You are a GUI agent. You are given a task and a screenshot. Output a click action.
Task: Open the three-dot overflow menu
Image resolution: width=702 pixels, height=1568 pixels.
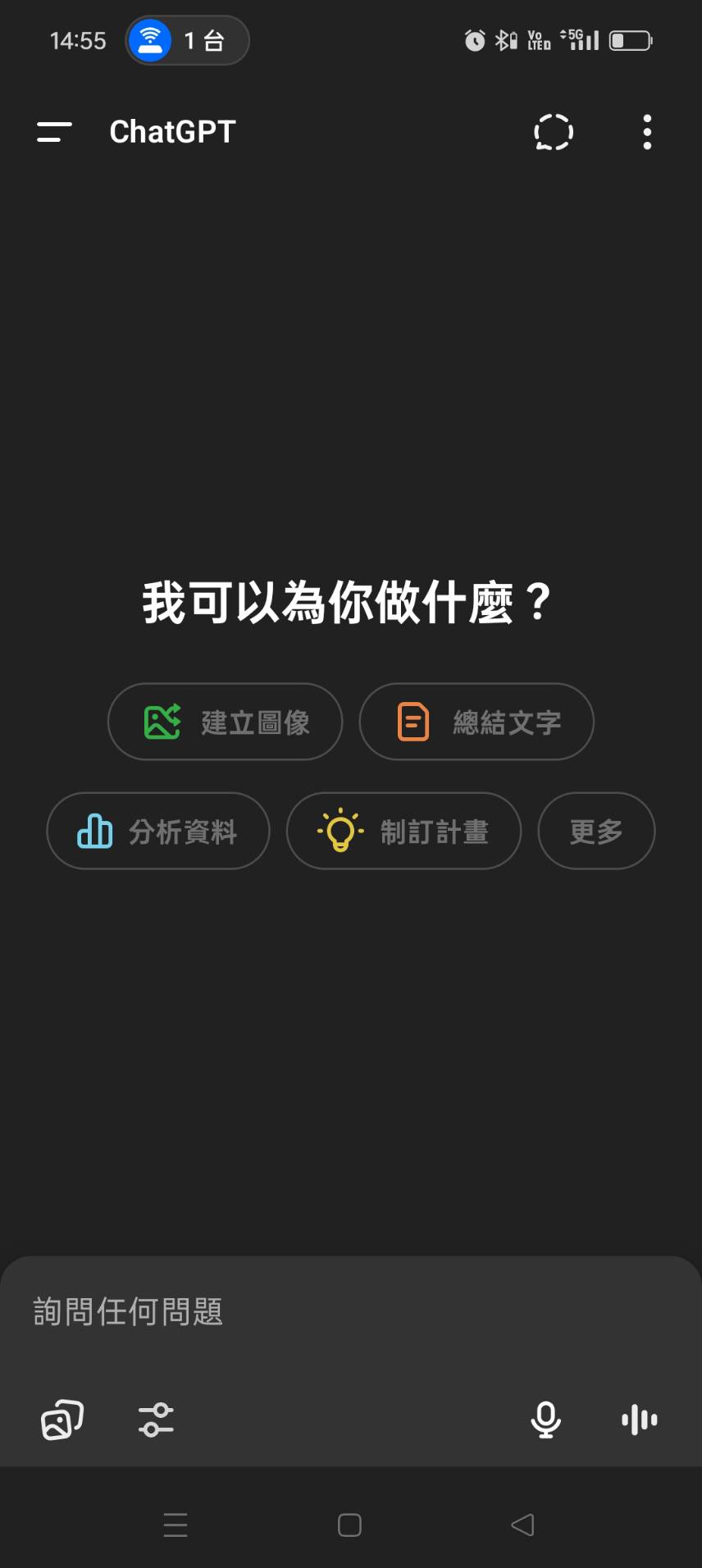click(x=647, y=132)
